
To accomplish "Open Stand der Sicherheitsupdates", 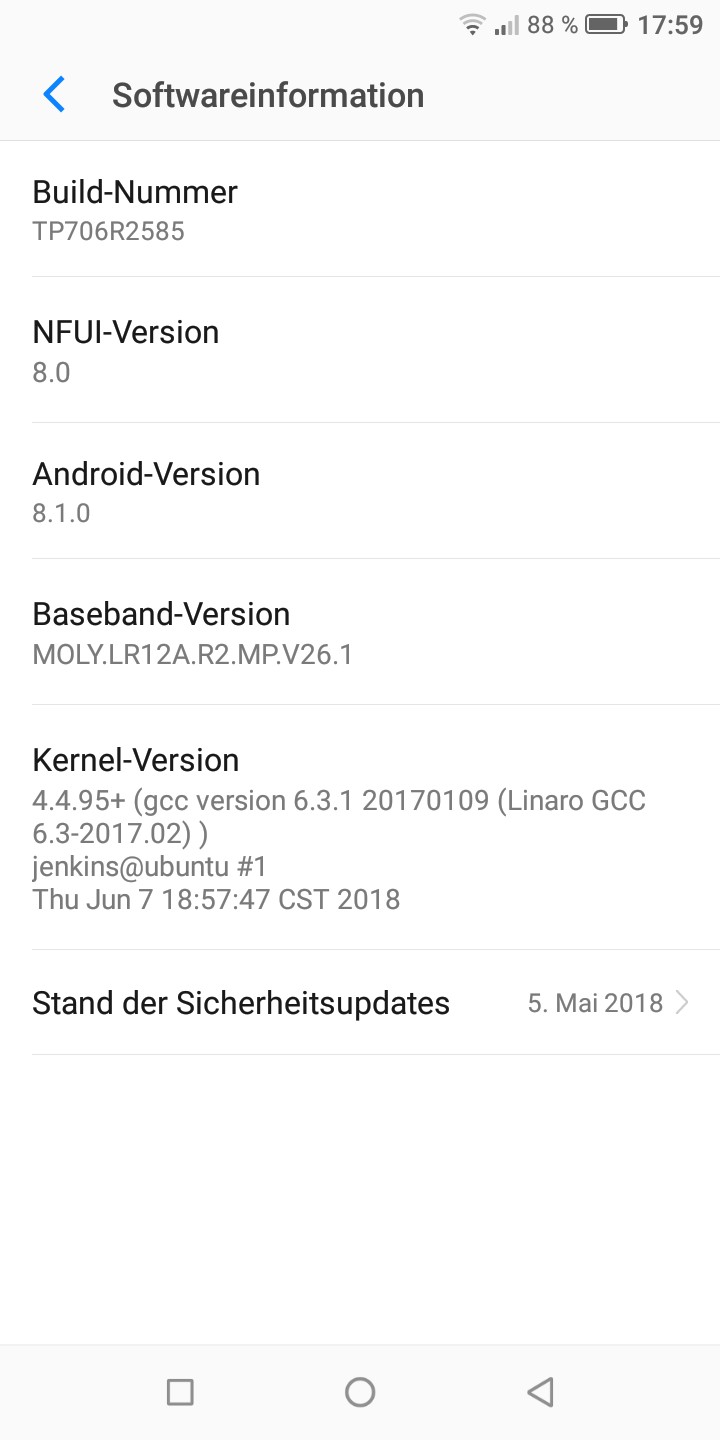I will click(x=360, y=1002).
